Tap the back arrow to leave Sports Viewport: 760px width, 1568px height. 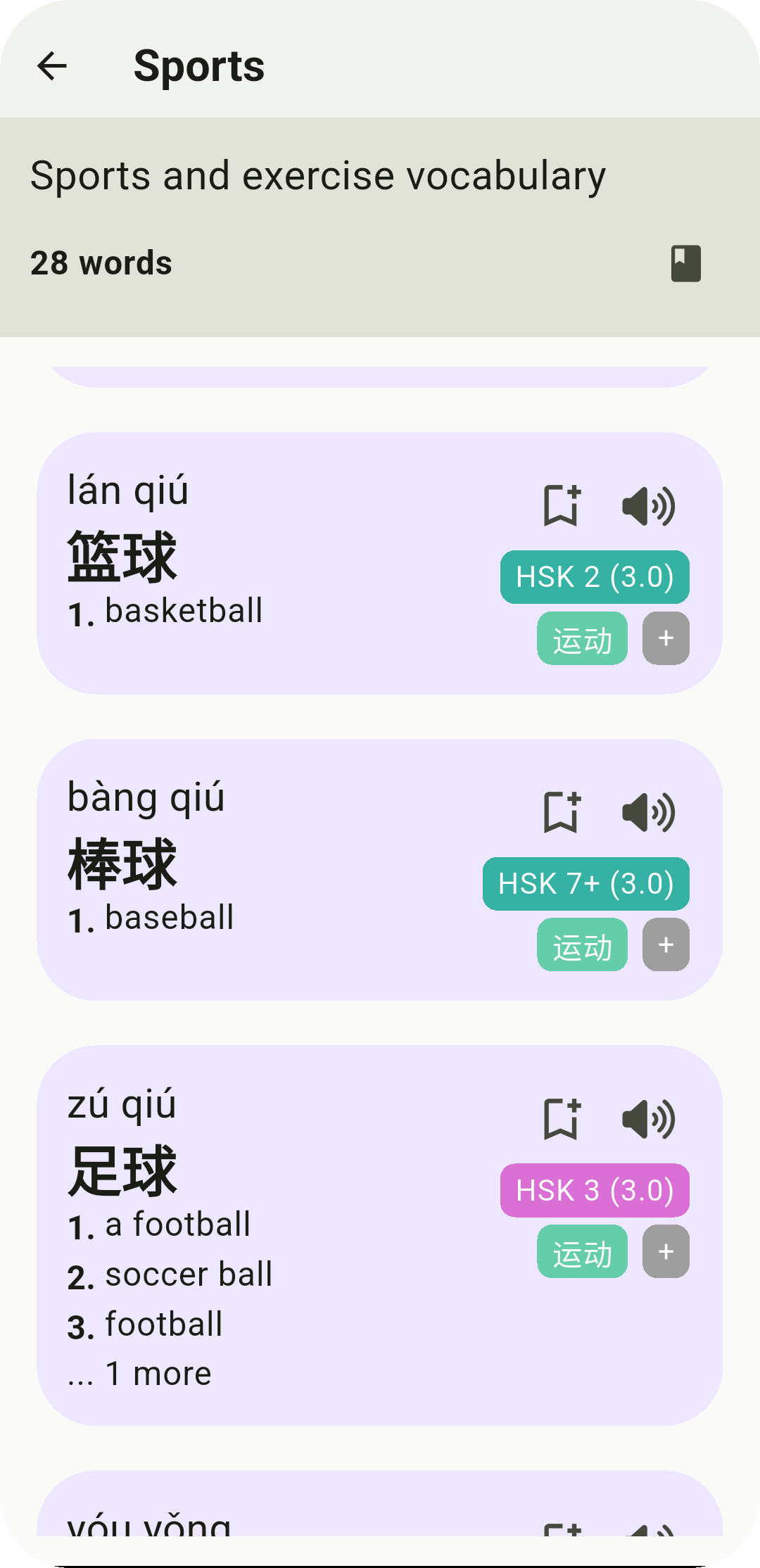[x=51, y=65]
